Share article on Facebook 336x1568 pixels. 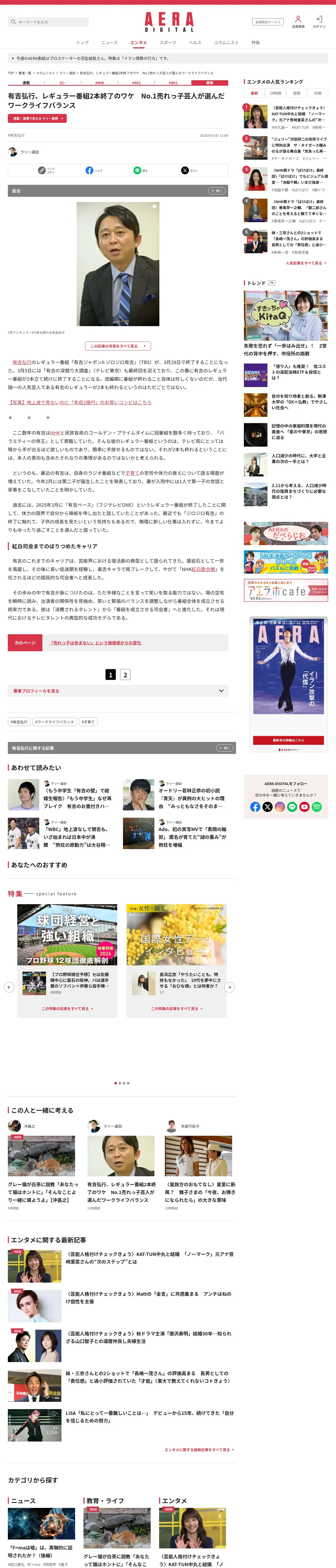94,170
